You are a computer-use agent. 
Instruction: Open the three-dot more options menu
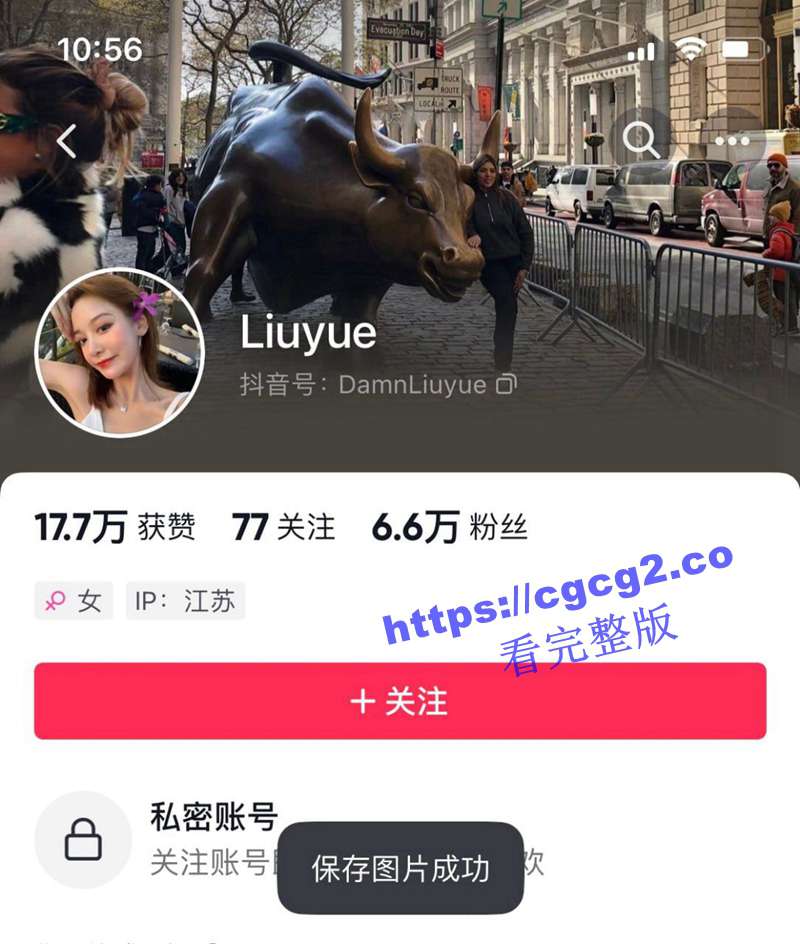732,141
